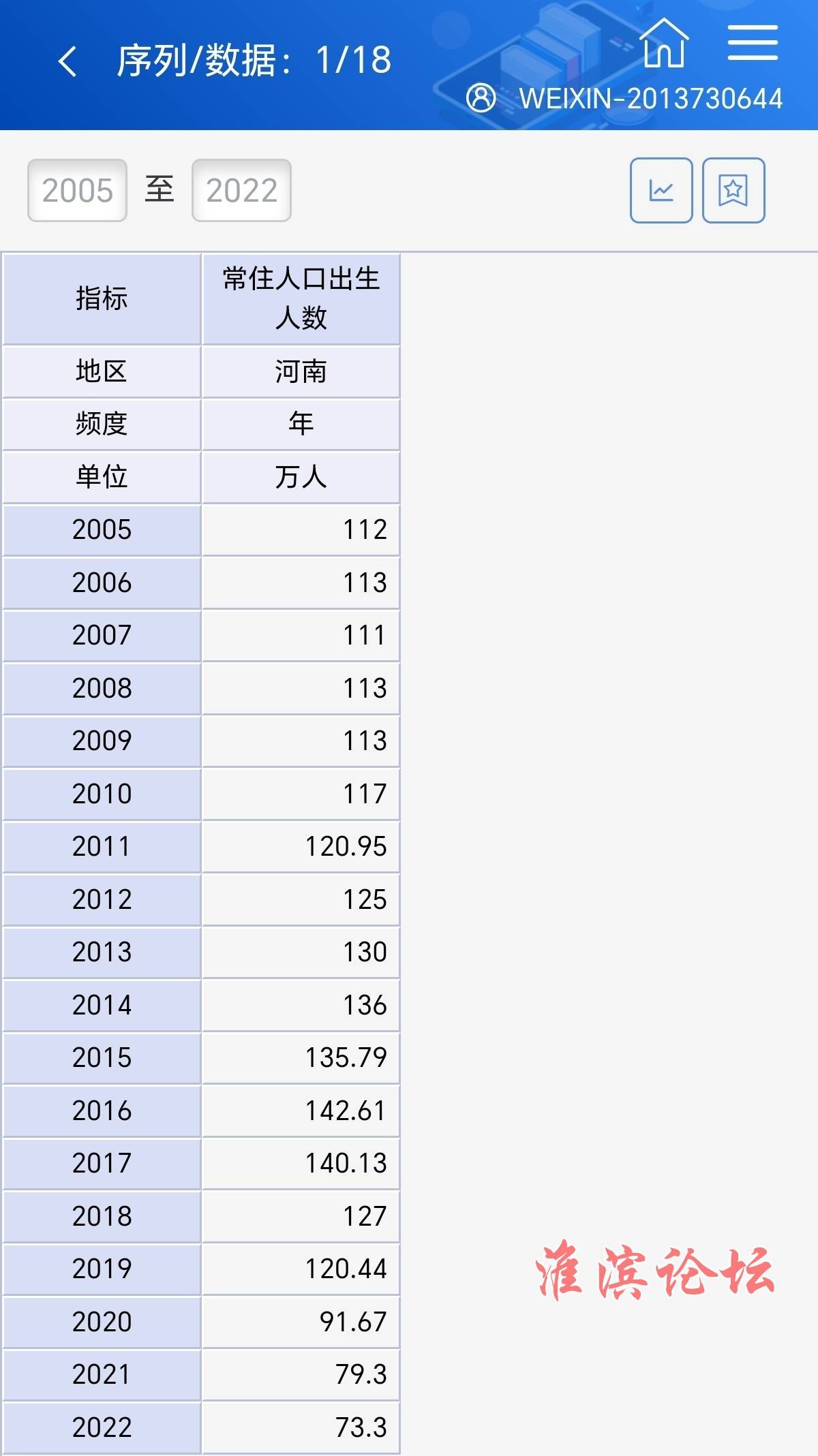Change the end year 2022
Viewport: 818px width, 1456px height.
click(x=241, y=190)
